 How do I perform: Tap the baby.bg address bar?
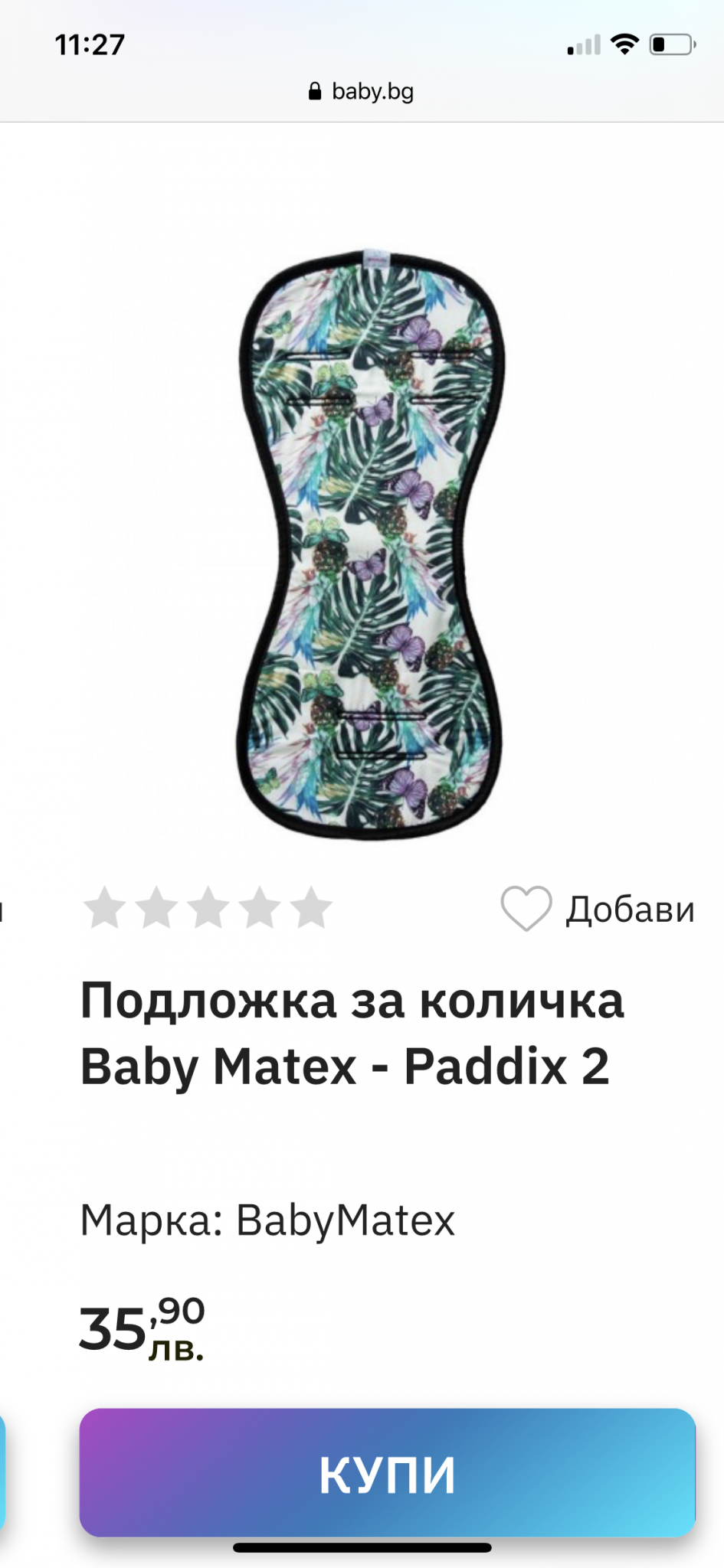pyautogui.click(x=362, y=92)
